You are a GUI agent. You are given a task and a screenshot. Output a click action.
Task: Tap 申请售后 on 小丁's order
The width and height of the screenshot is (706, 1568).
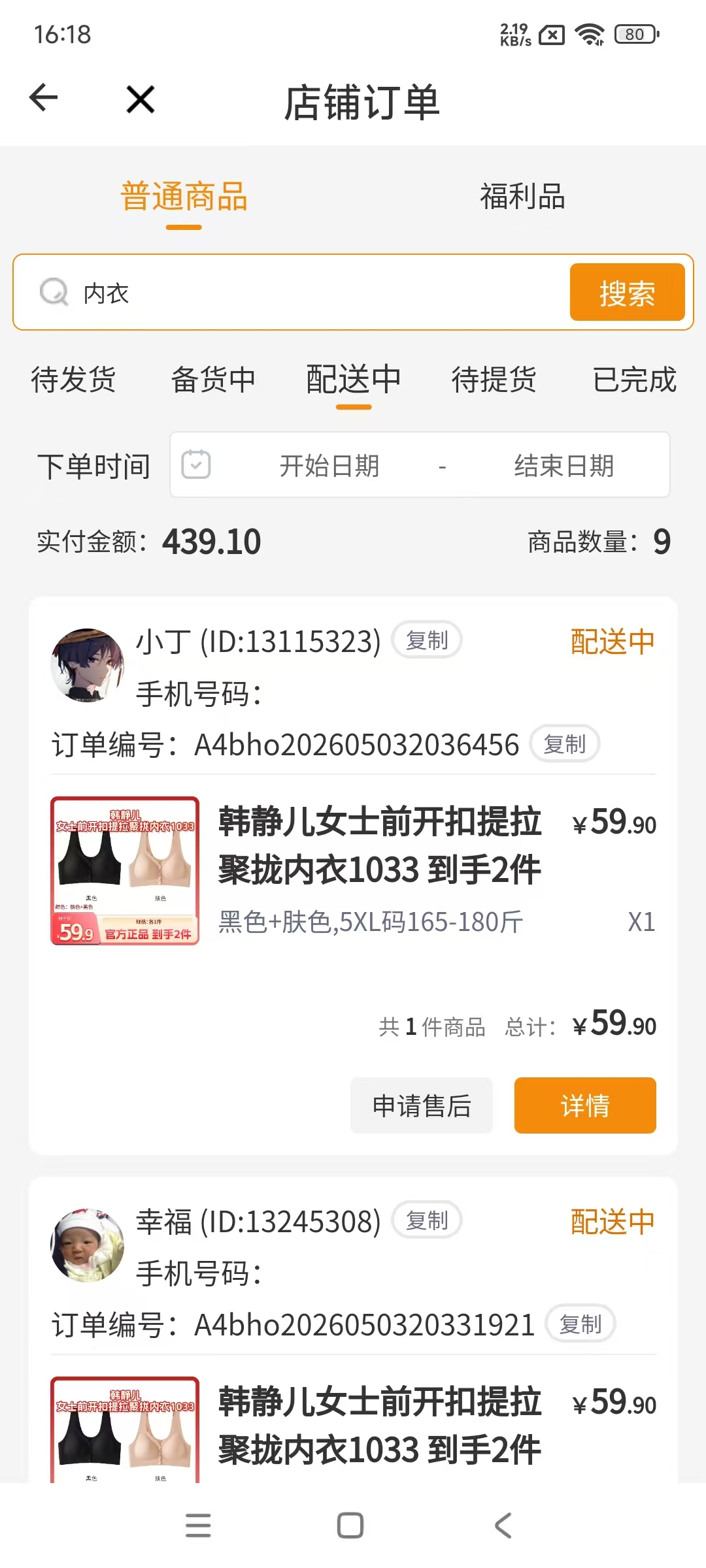click(x=422, y=1105)
